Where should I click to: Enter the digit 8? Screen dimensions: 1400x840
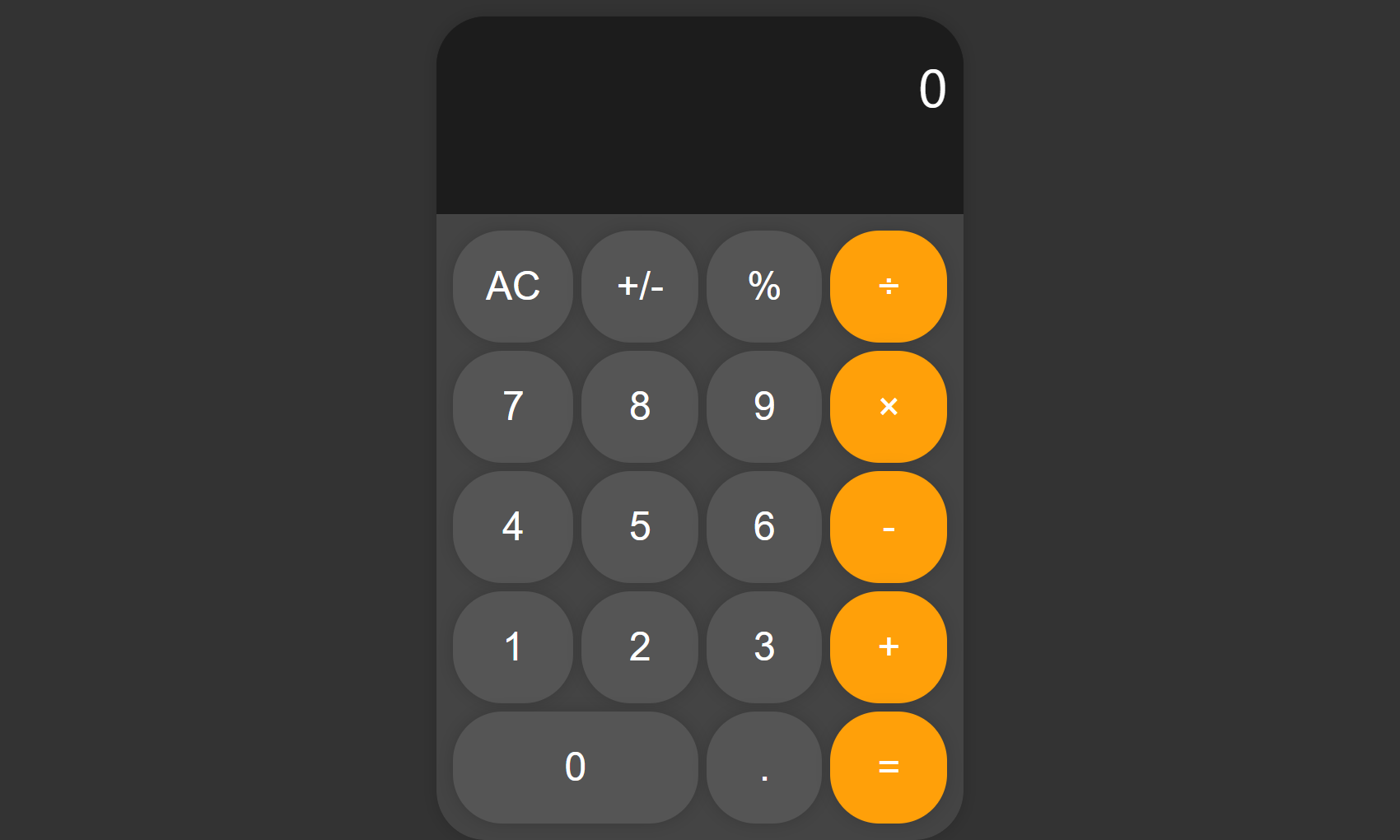pos(640,407)
